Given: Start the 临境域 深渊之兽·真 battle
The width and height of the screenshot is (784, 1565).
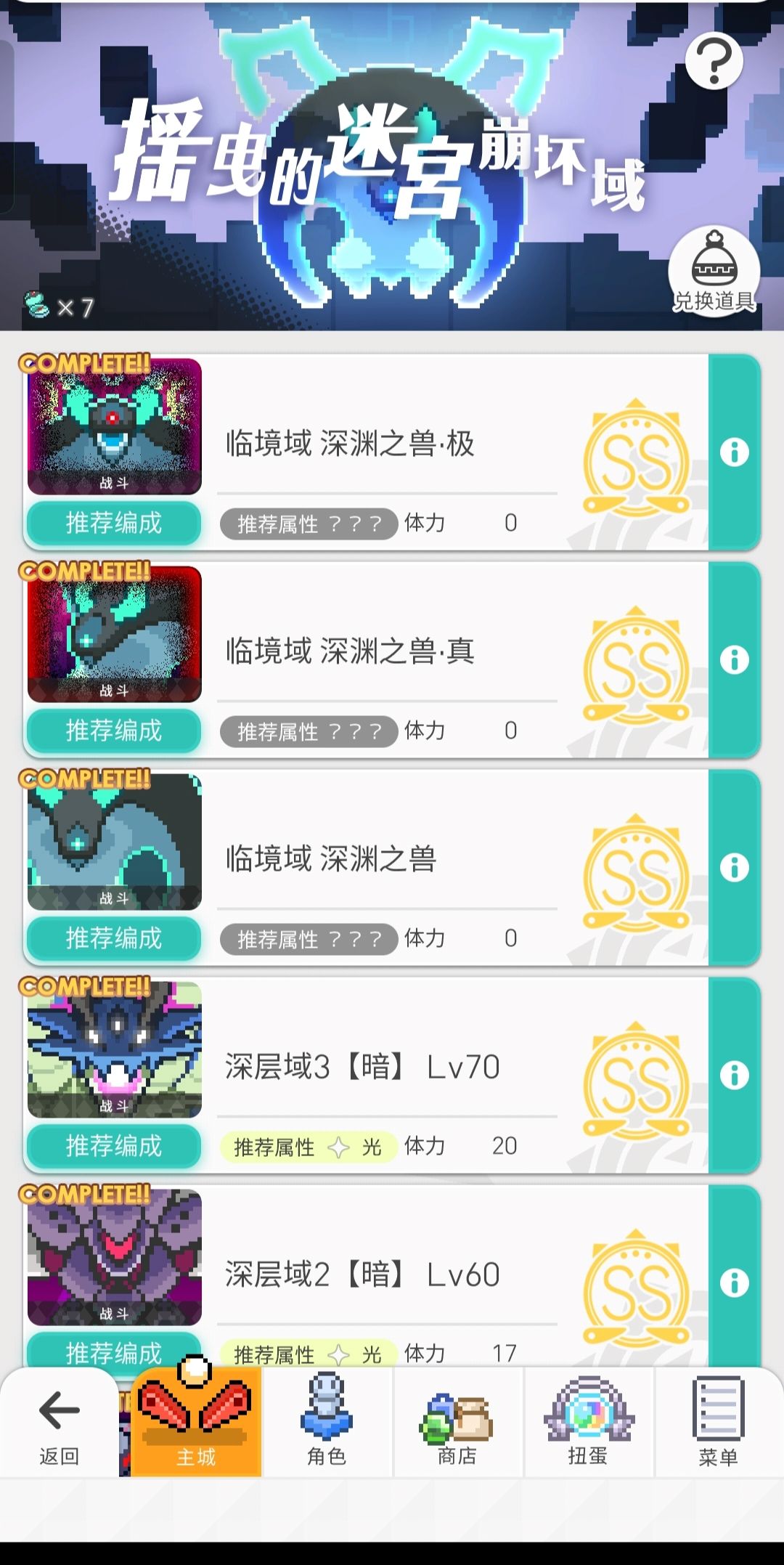Looking at the screenshot, I should click(x=115, y=635).
